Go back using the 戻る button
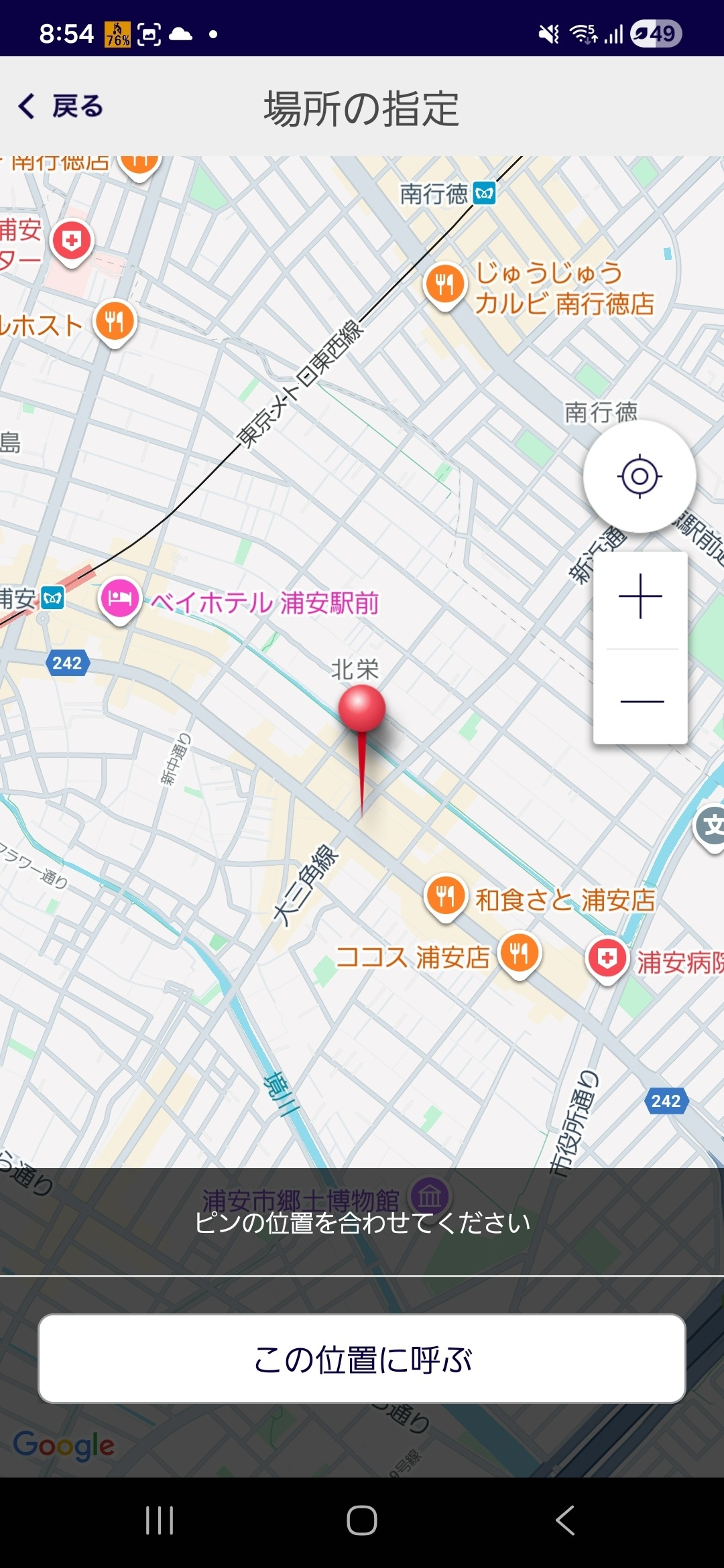This screenshot has width=724, height=1568. click(x=60, y=107)
